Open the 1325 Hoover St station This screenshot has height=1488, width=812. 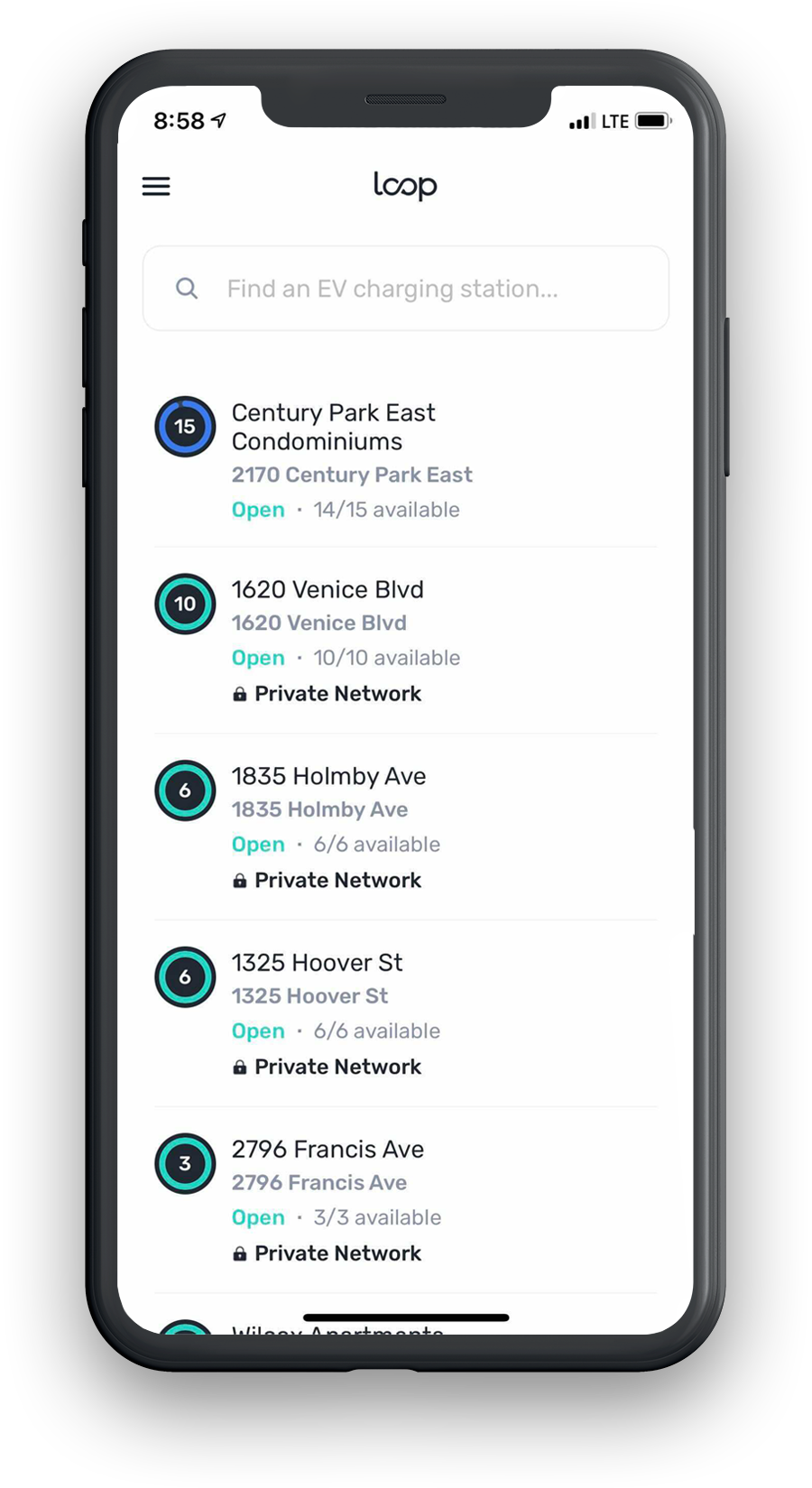click(x=406, y=1014)
